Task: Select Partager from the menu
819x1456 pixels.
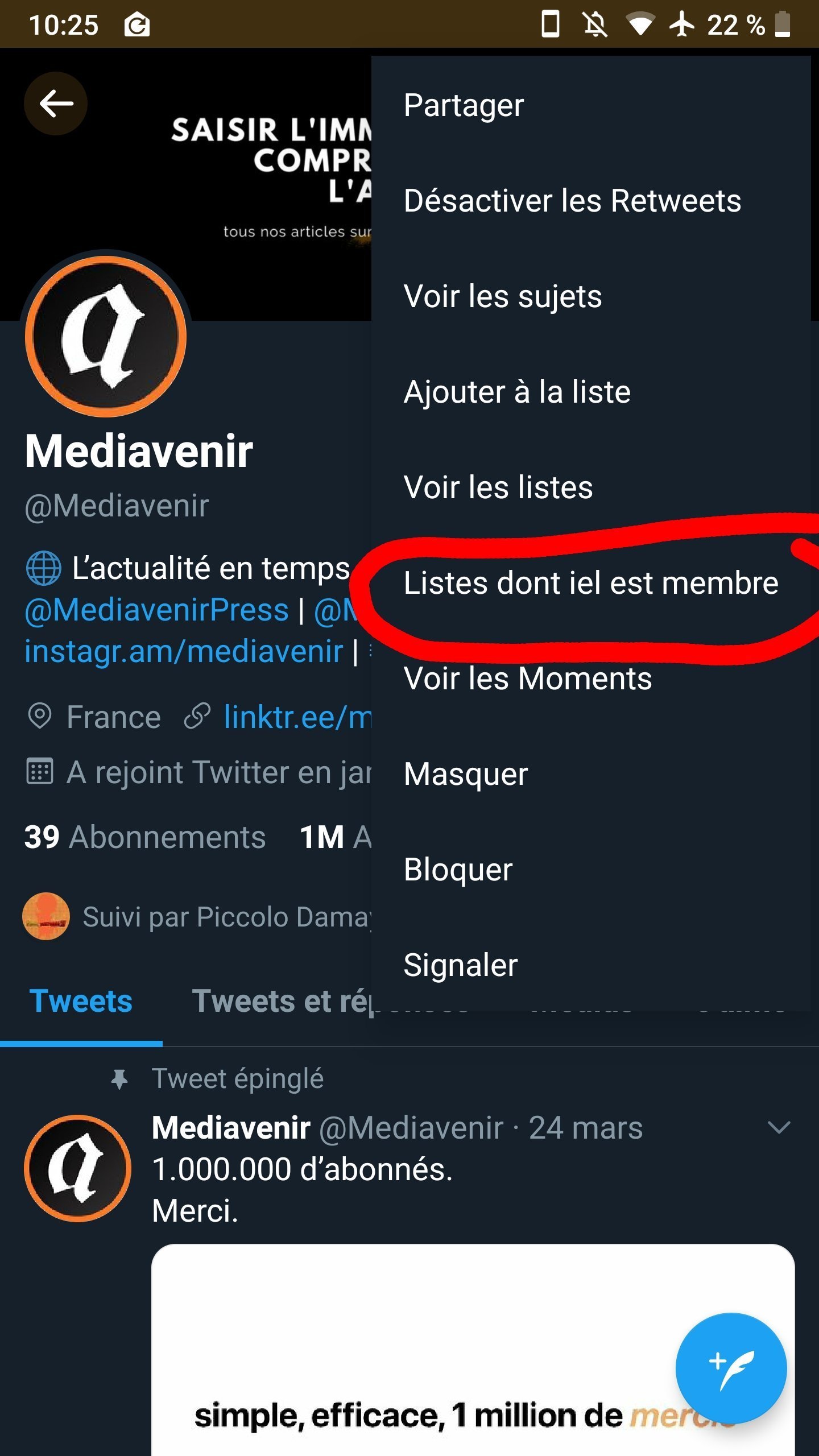Action: coord(464,106)
